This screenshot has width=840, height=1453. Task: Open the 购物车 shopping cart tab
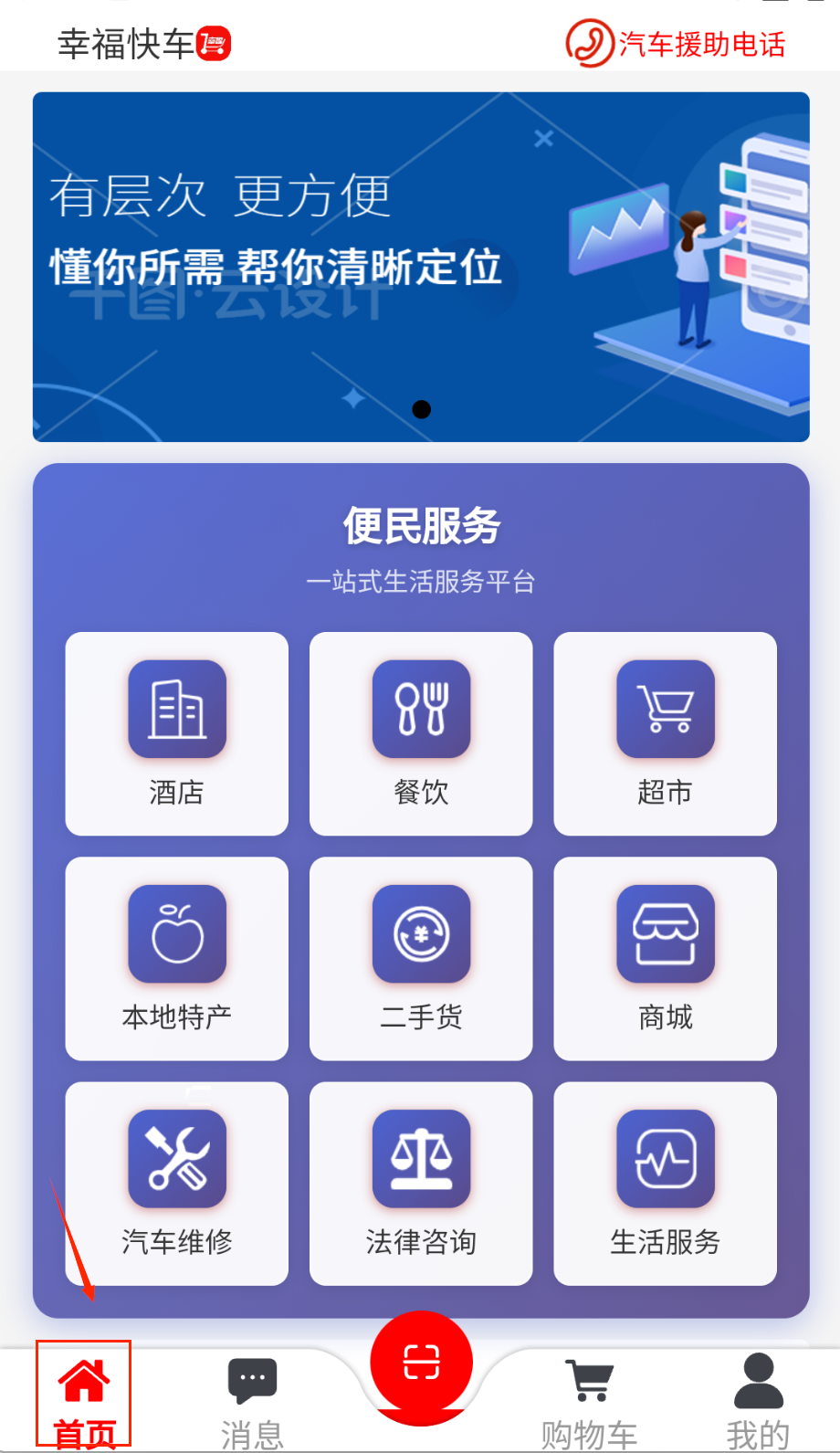pos(589,1397)
